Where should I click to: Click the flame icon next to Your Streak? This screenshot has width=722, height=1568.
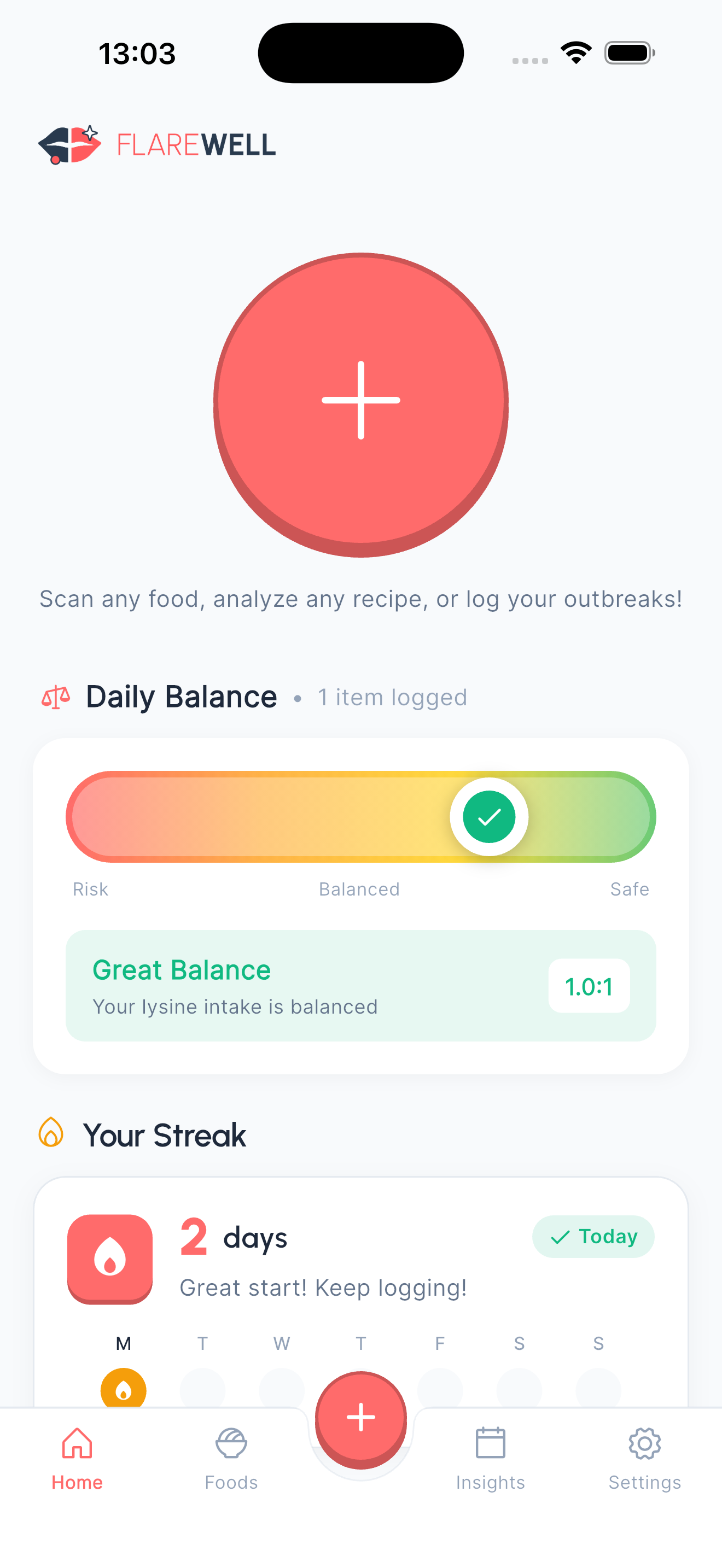tap(51, 1133)
